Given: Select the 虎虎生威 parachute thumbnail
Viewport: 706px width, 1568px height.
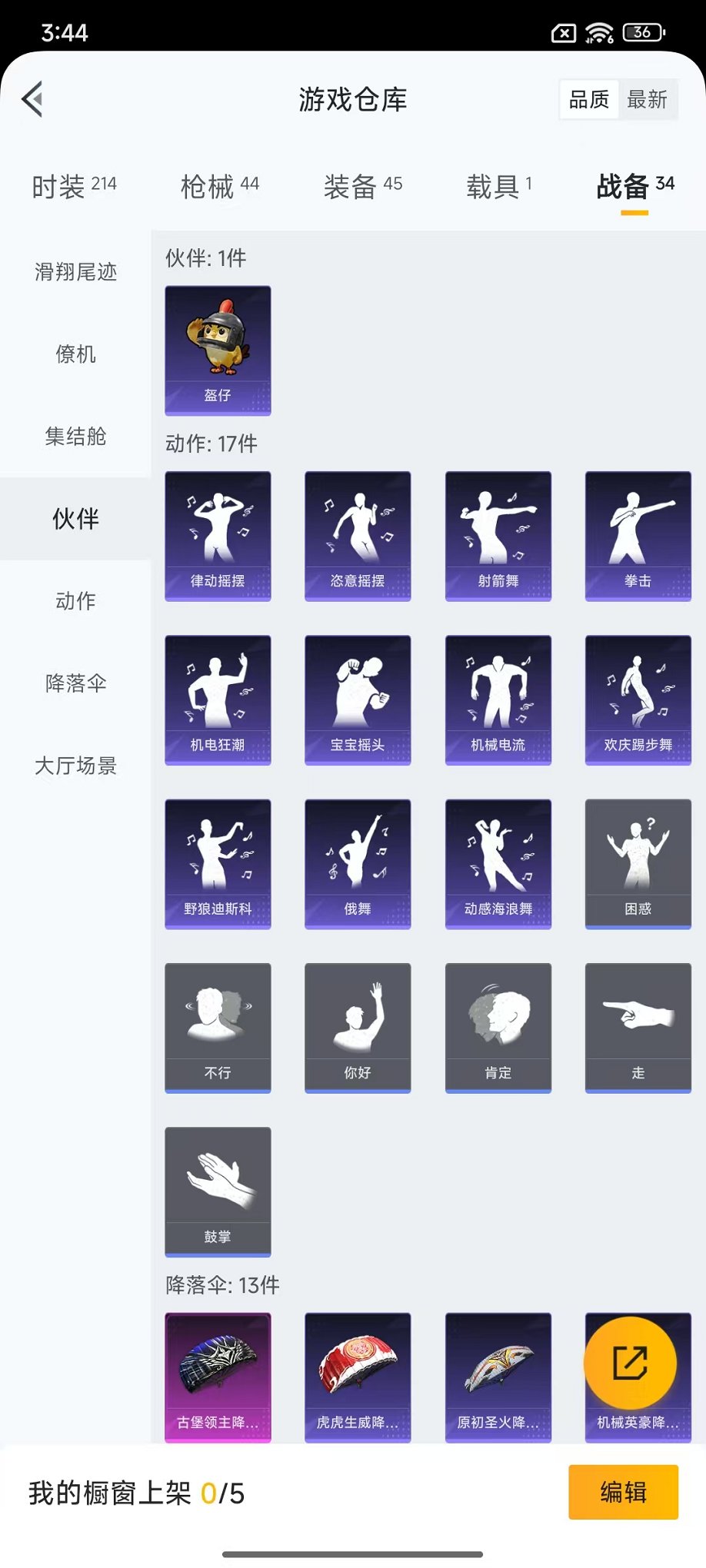Looking at the screenshot, I should click(x=358, y=1376).
